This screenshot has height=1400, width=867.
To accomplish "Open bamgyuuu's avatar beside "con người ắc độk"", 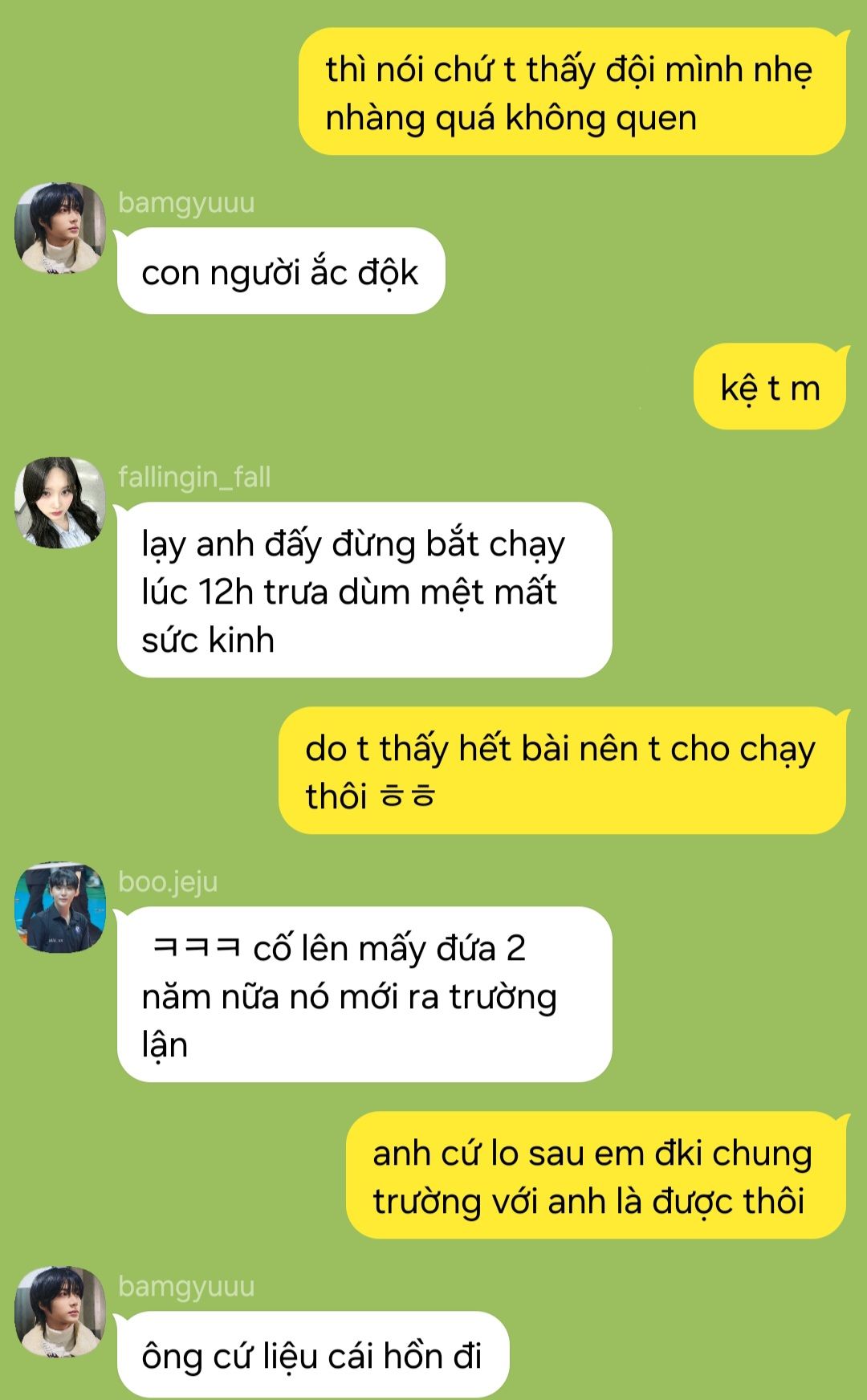I will click(60, 228).
